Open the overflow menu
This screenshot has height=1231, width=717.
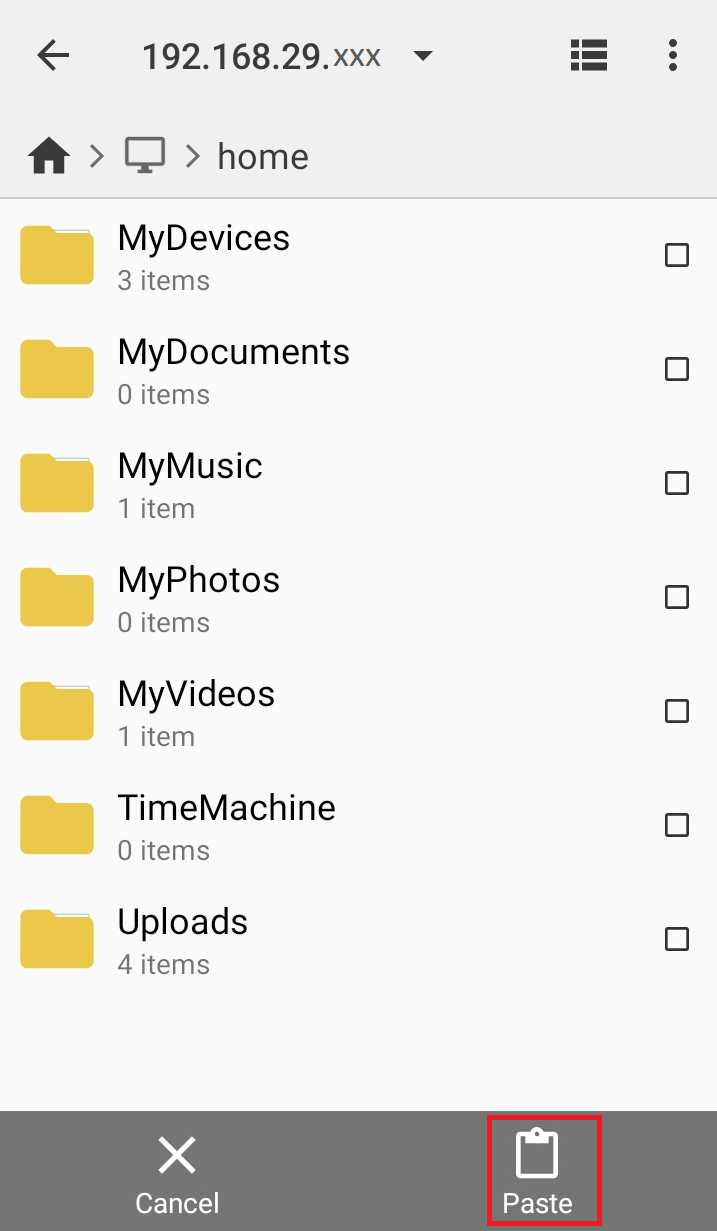tap(673, 56)
